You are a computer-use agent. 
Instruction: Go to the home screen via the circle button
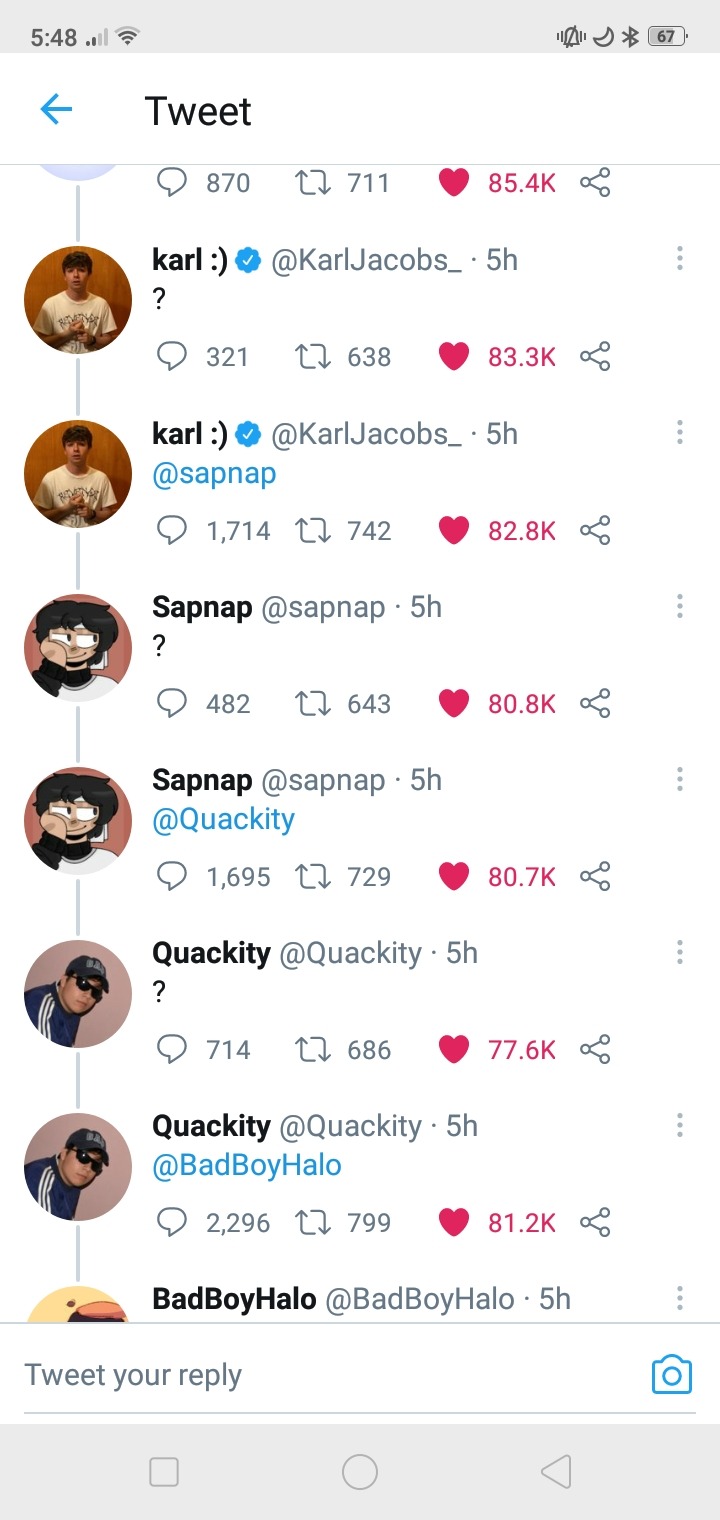pos(360,1471)
